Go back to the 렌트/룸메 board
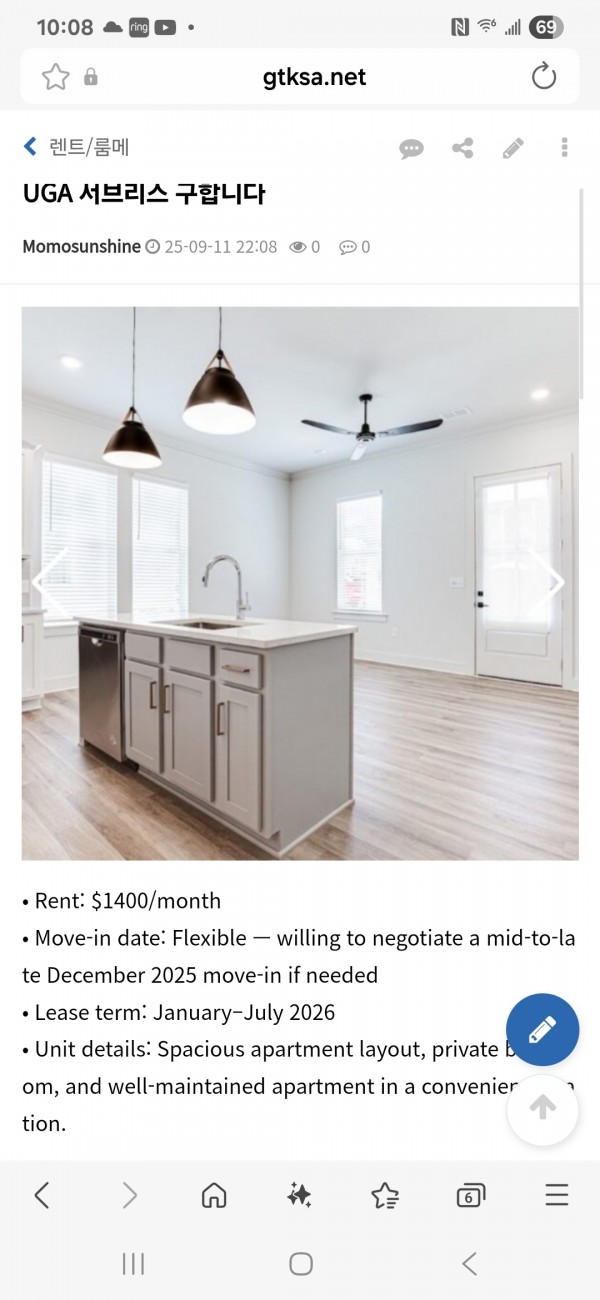Viewport: 600px width, 1300px height. pos(76,147)
